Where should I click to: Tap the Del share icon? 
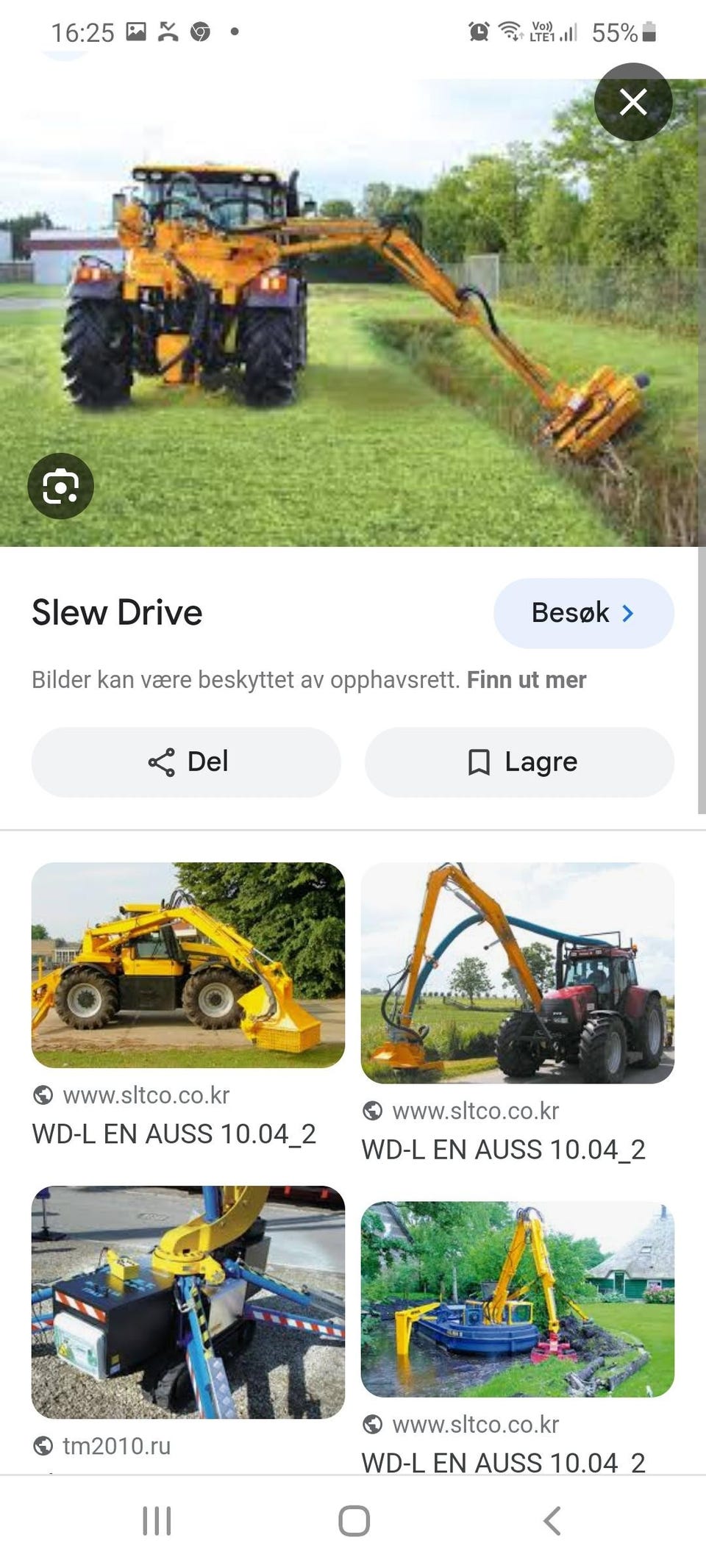[x=162, y=762]
